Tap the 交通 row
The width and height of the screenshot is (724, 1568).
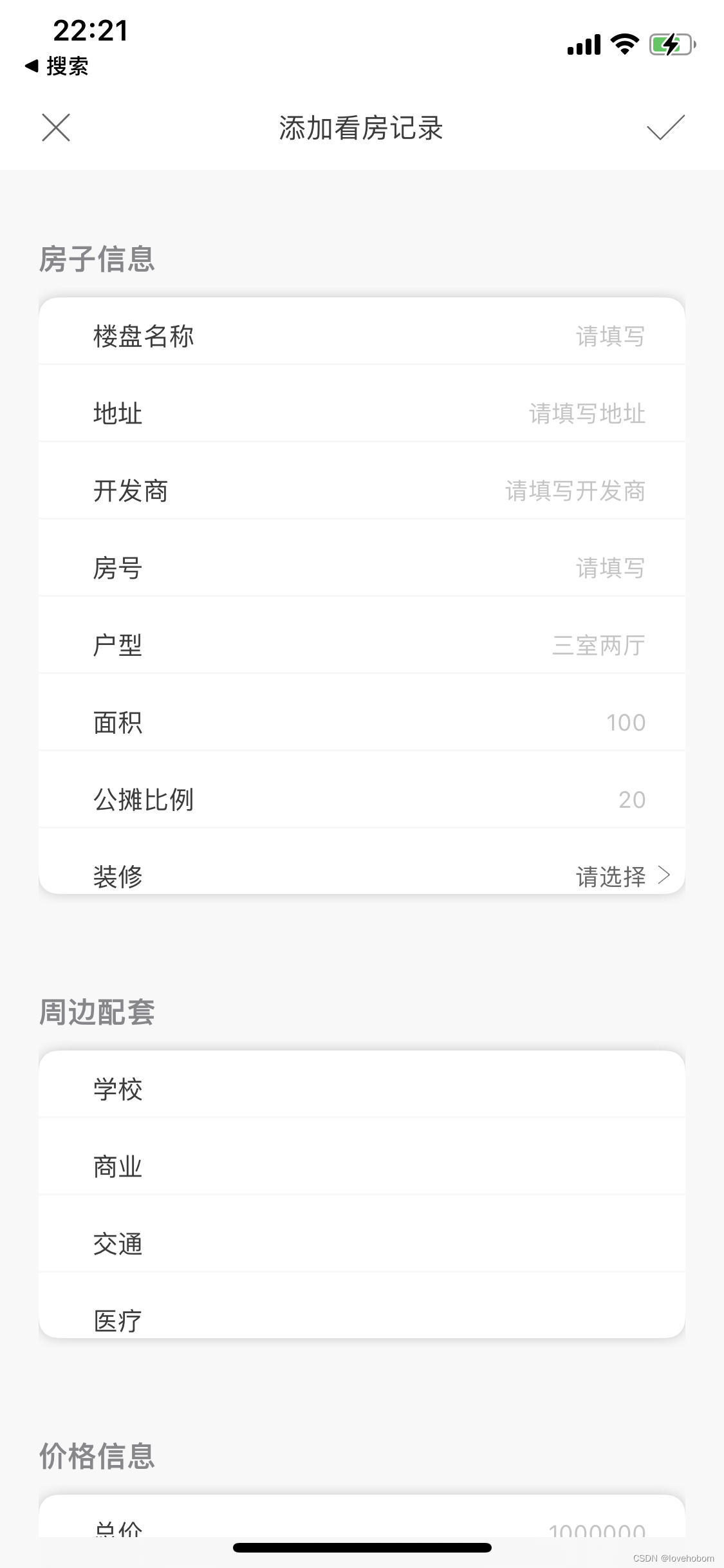[362, 1244]
